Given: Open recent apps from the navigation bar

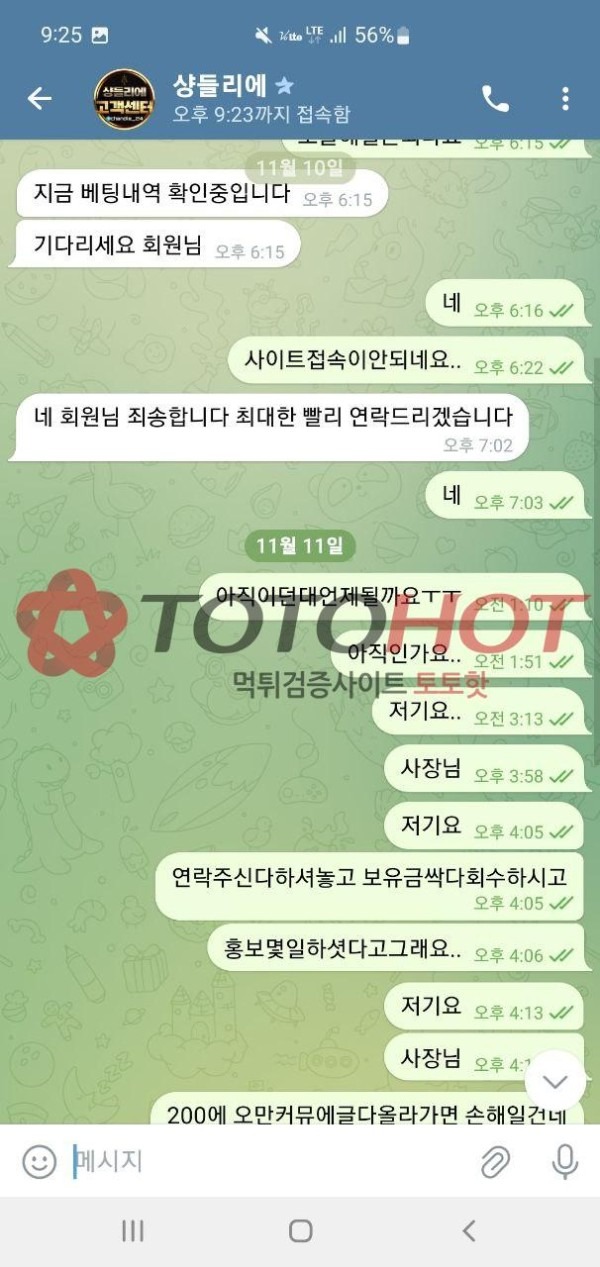Looking at the screenshot, I should [132, 1231].
